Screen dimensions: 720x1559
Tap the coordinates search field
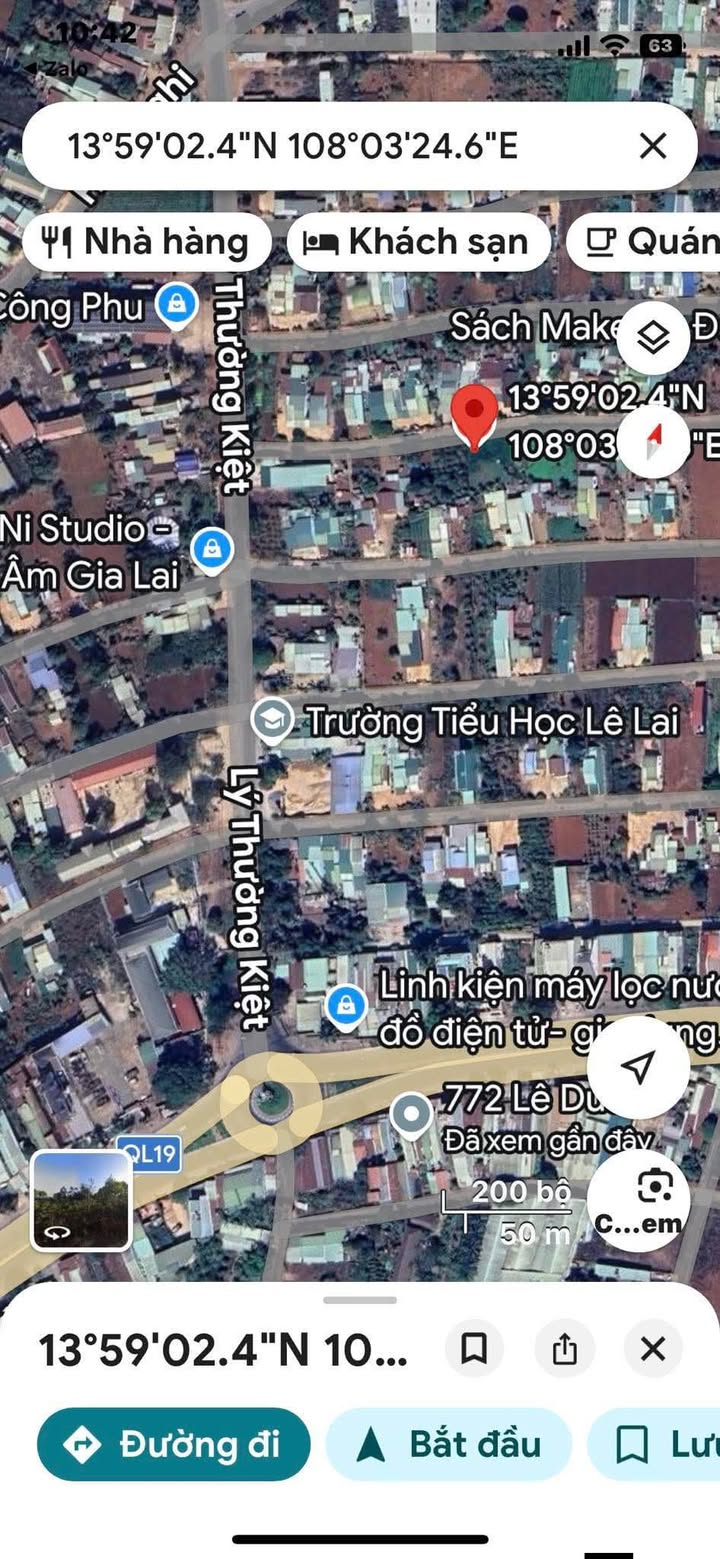coord(300,146)
